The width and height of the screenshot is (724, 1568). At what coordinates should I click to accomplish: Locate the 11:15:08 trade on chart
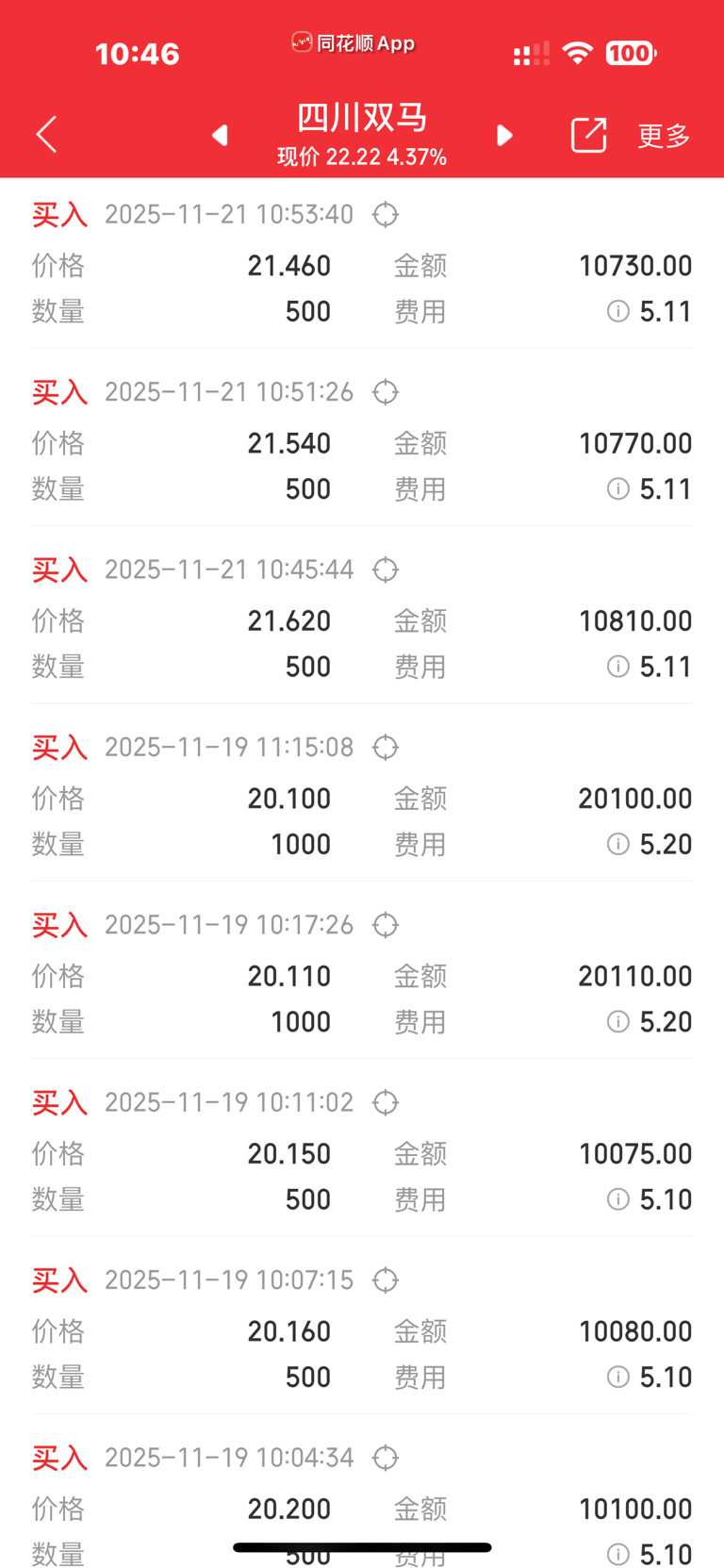pyautogui.click(x=386, y=748)
